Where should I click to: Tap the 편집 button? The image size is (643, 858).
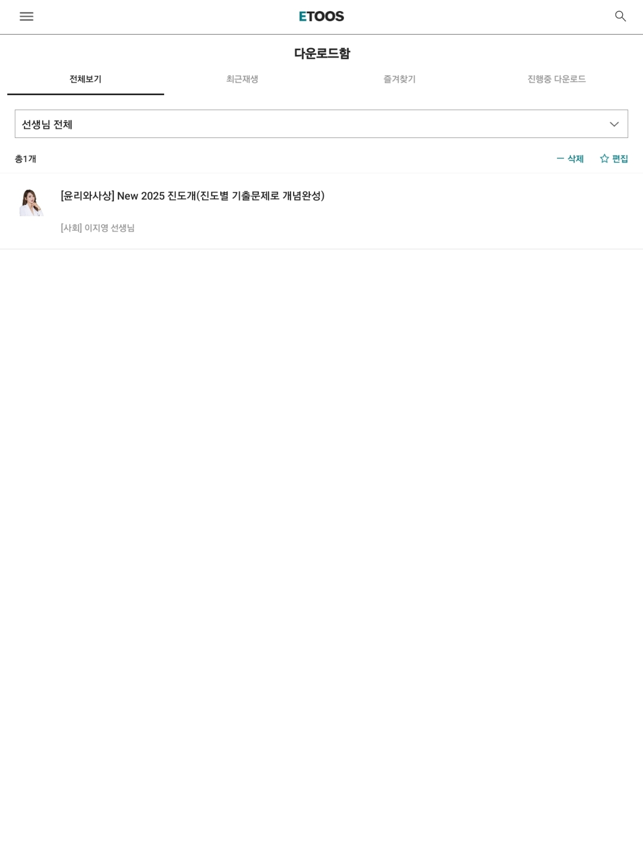click(614, 159)
